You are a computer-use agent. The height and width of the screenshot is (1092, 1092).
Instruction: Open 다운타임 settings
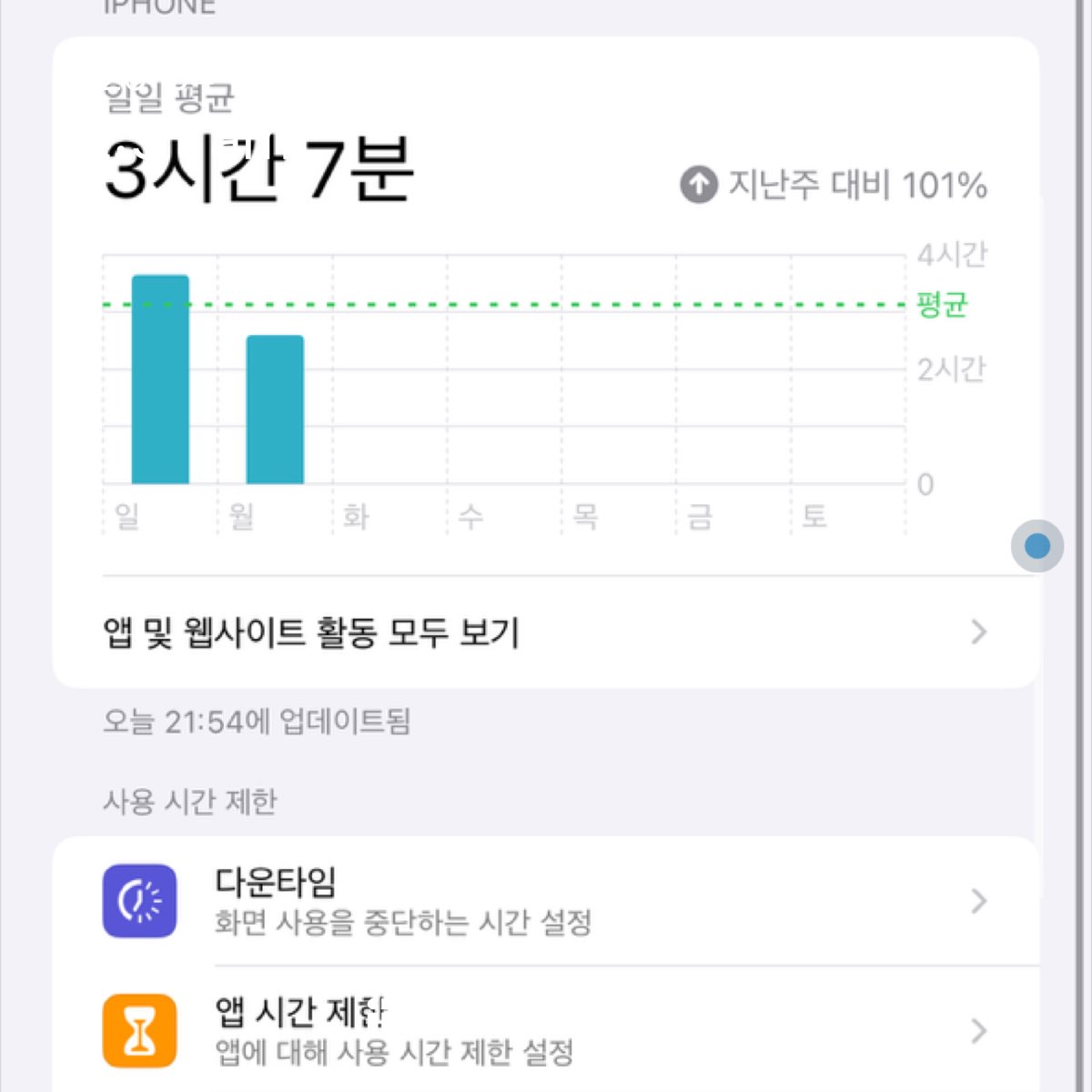click(x=544, y=901)
